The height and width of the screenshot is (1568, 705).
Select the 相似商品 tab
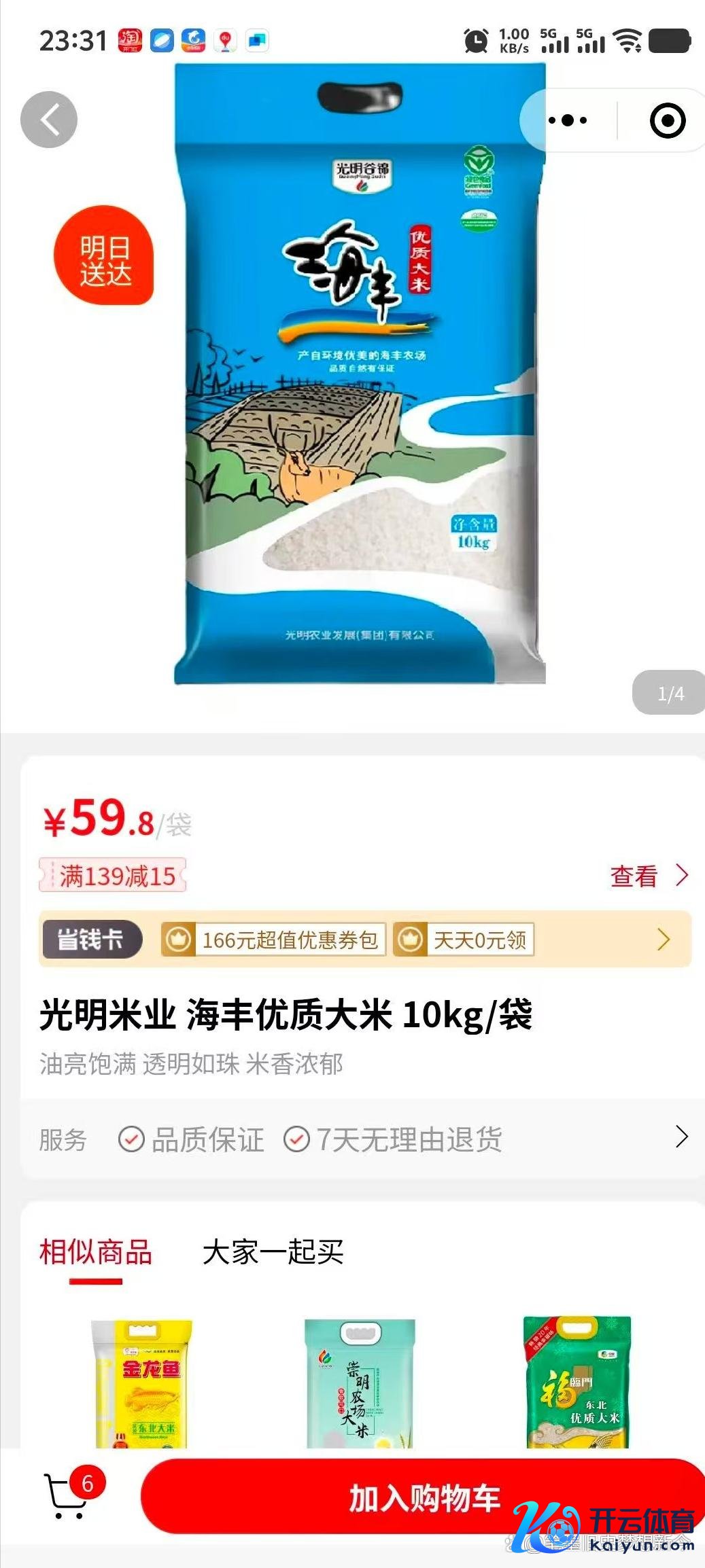click(x=96, y=1252)
